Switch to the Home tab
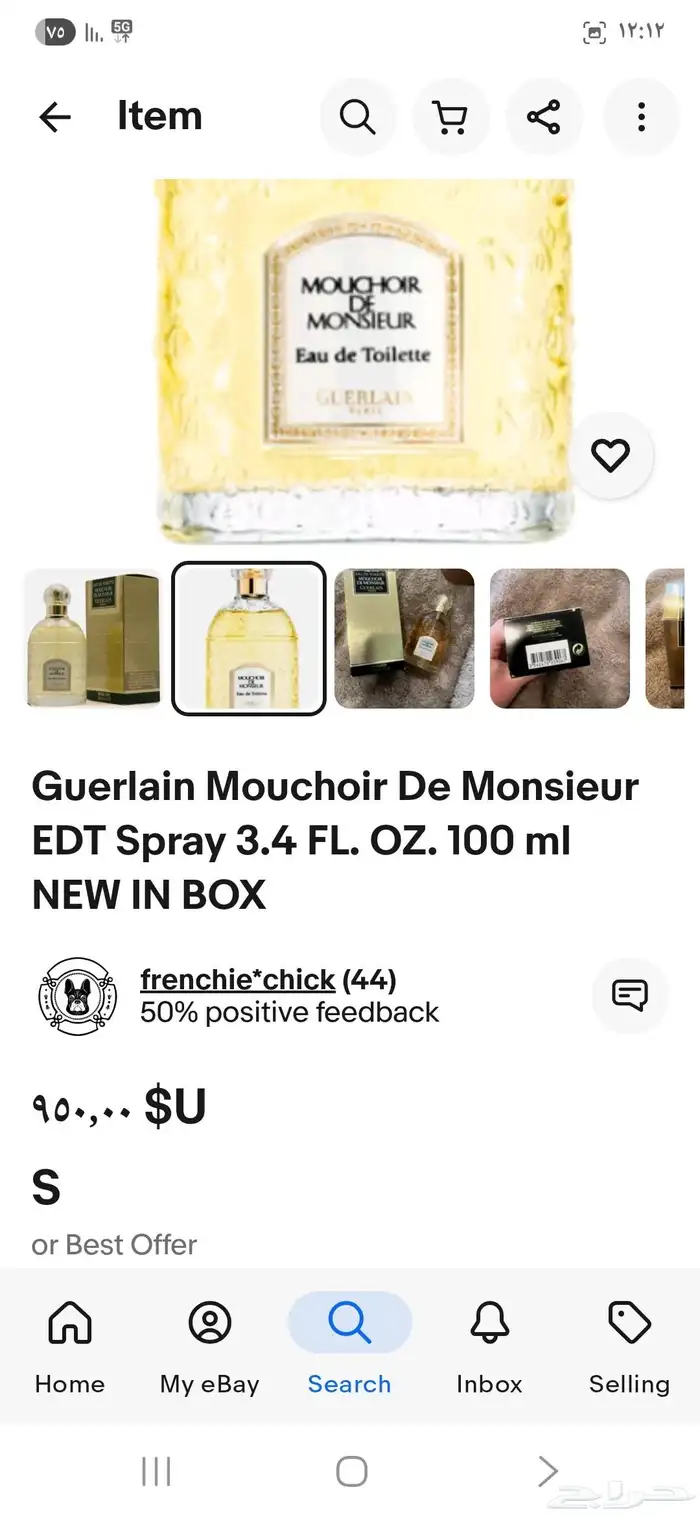 [70, 1343]
